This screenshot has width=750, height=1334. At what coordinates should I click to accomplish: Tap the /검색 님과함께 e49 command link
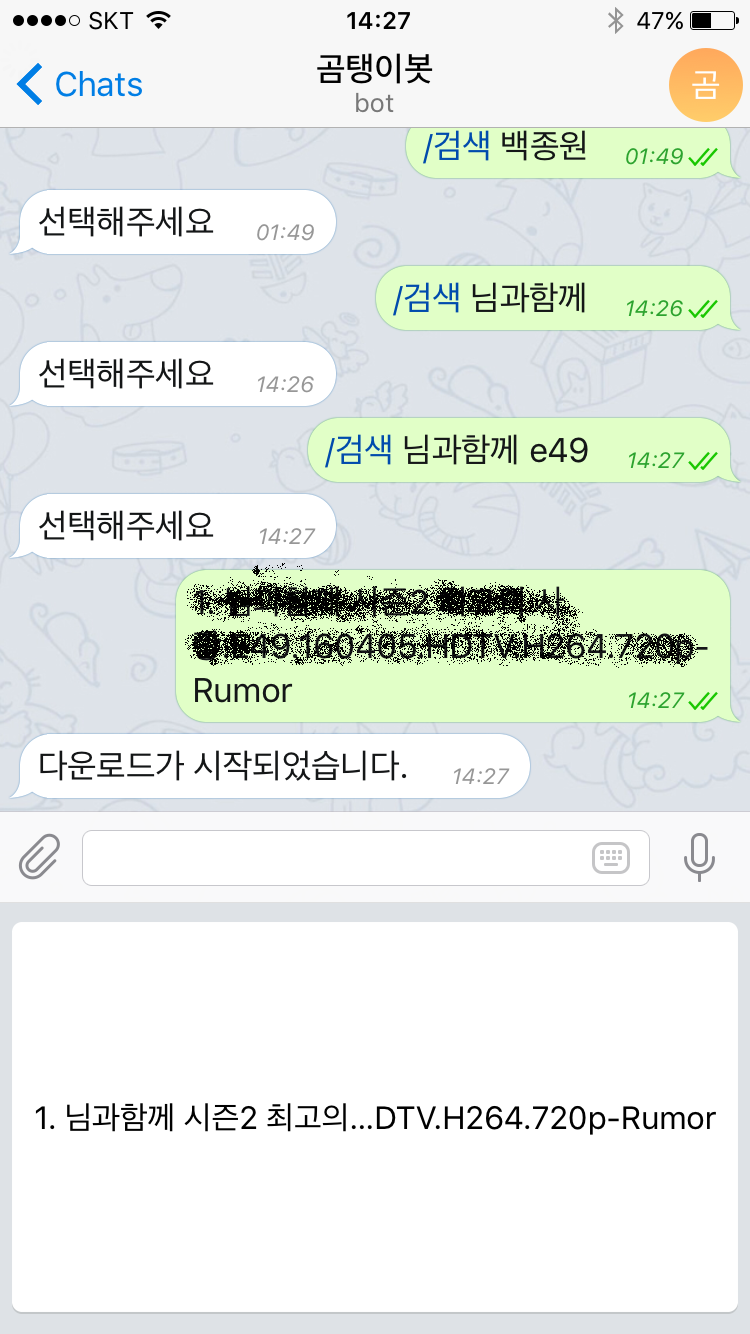point(359,451)
